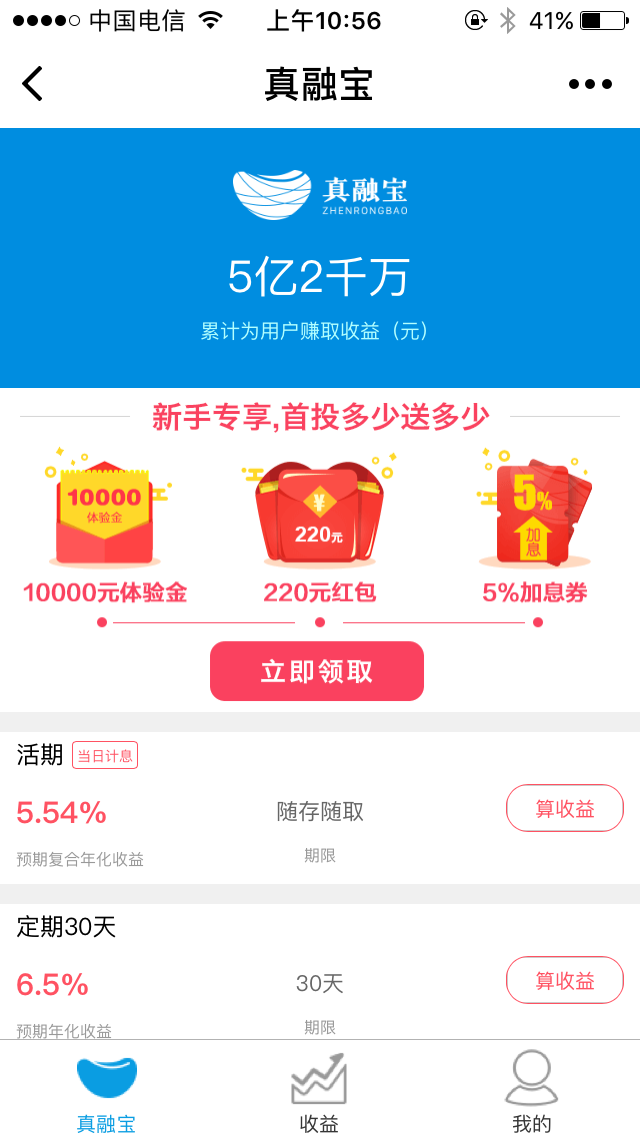640x1136 pixels.
Task: Open the 定期30天 6.5% product card
Action: pos(250,975)
